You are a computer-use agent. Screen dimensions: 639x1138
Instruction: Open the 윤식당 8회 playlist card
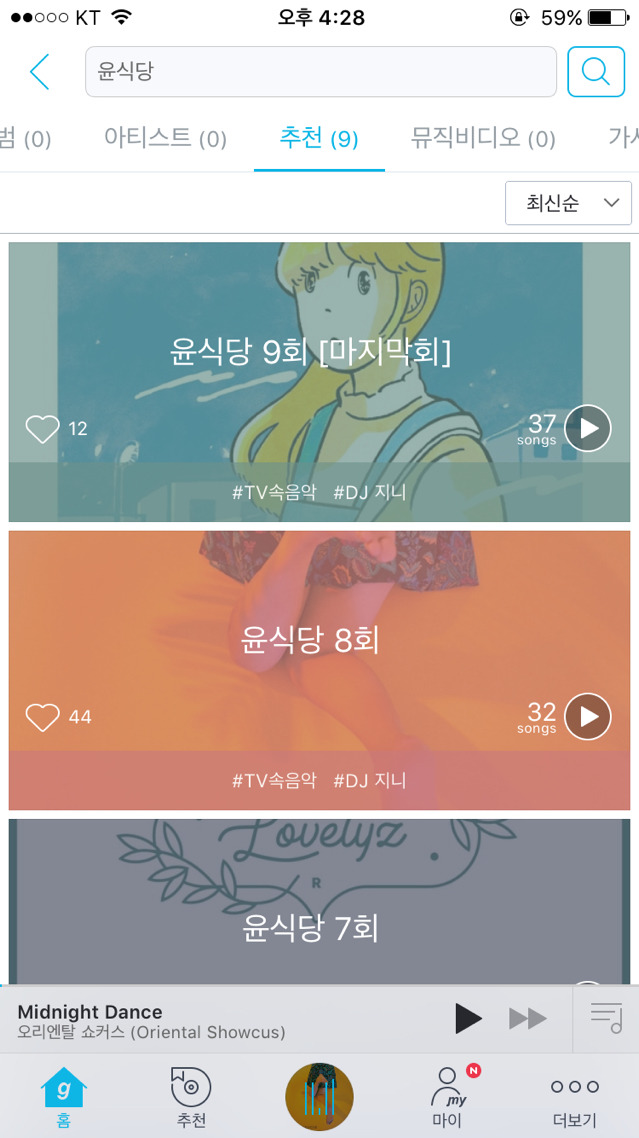point(311,640)
